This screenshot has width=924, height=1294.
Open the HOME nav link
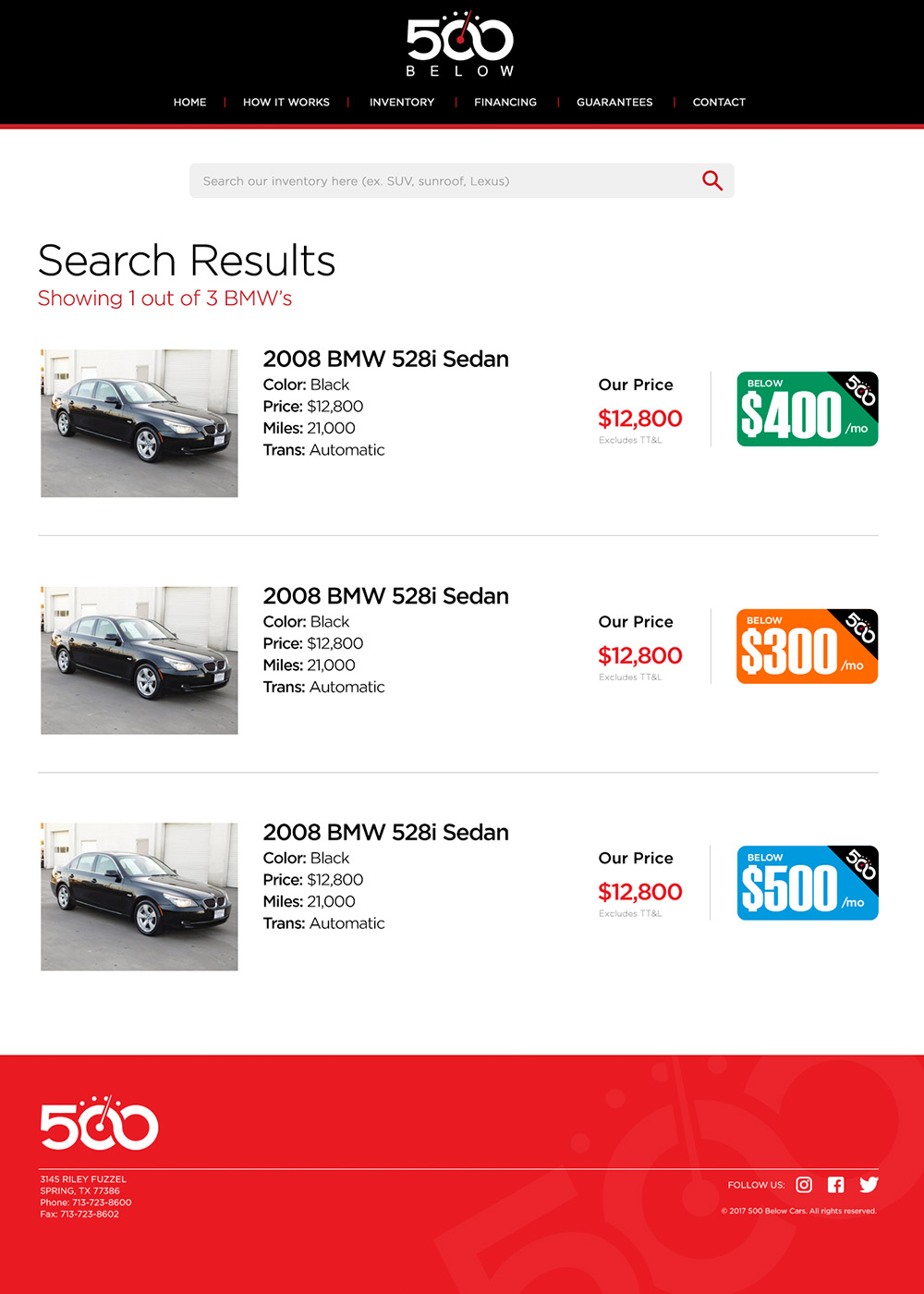[189, 103]
